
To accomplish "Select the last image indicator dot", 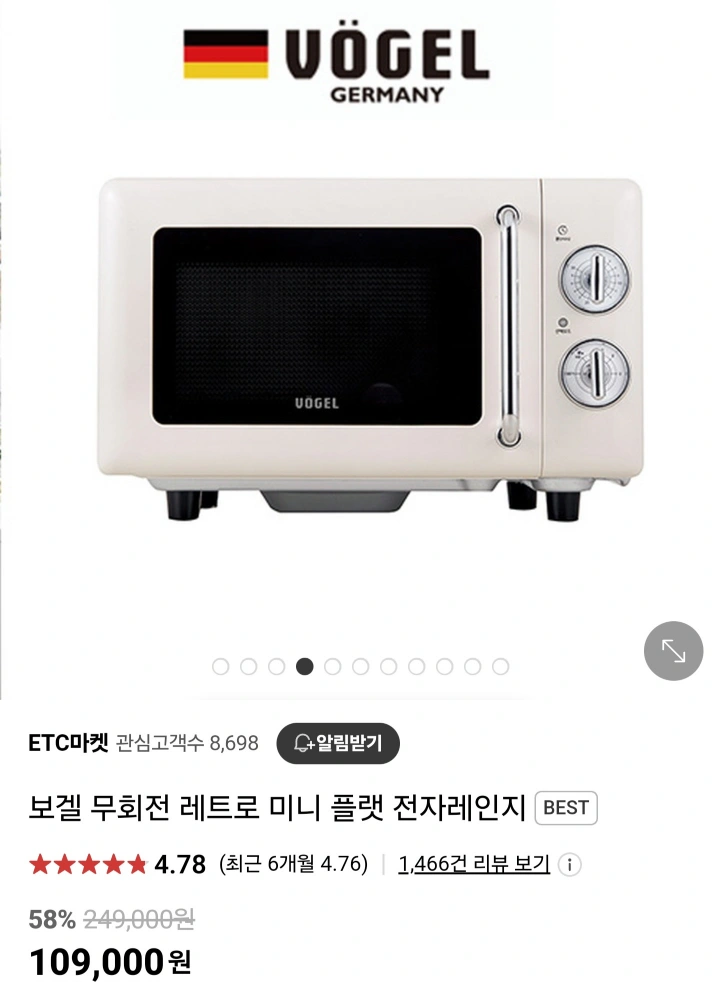I will click(501, 666).
